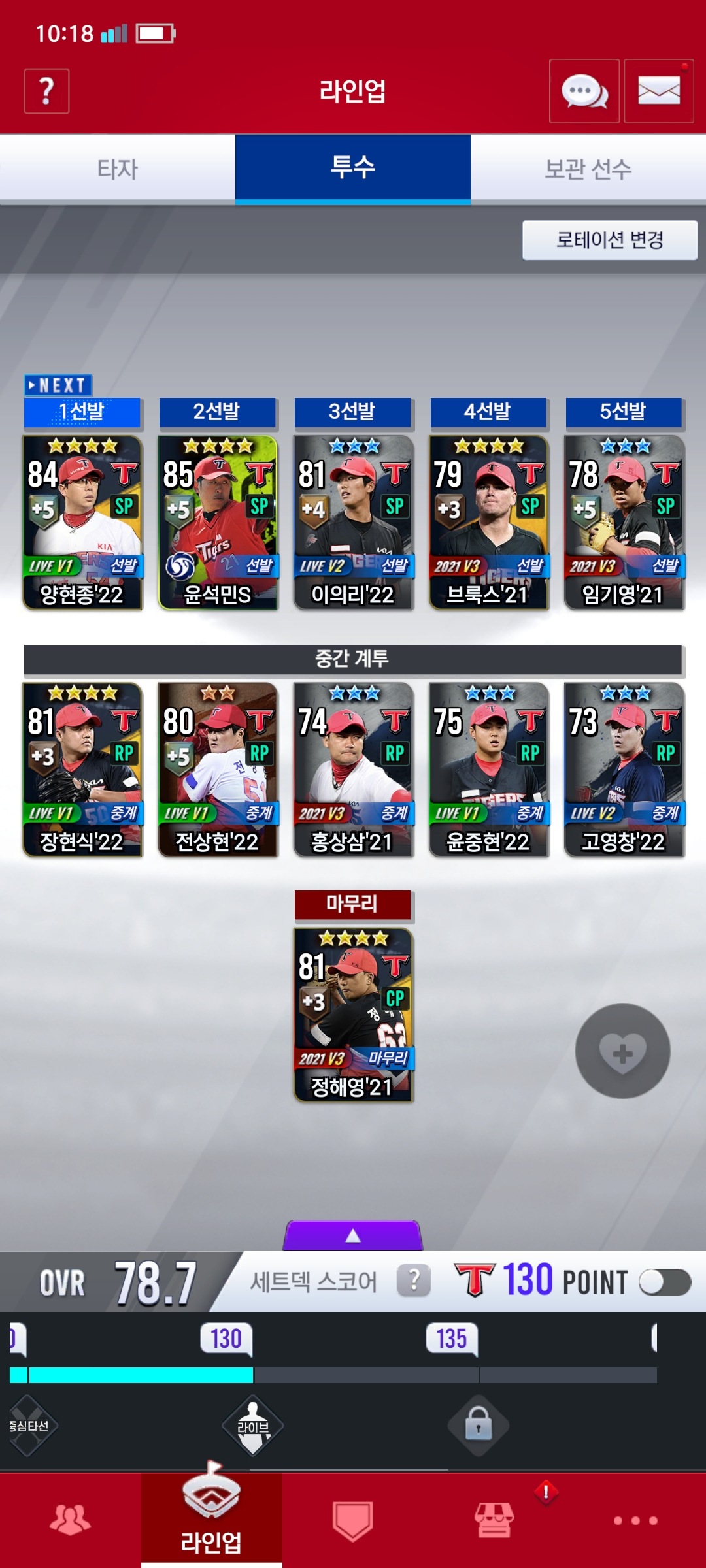Viewport: 706px width, 1568px height.
Task: Open the three-dot more menu
Action: point(635,1520)
